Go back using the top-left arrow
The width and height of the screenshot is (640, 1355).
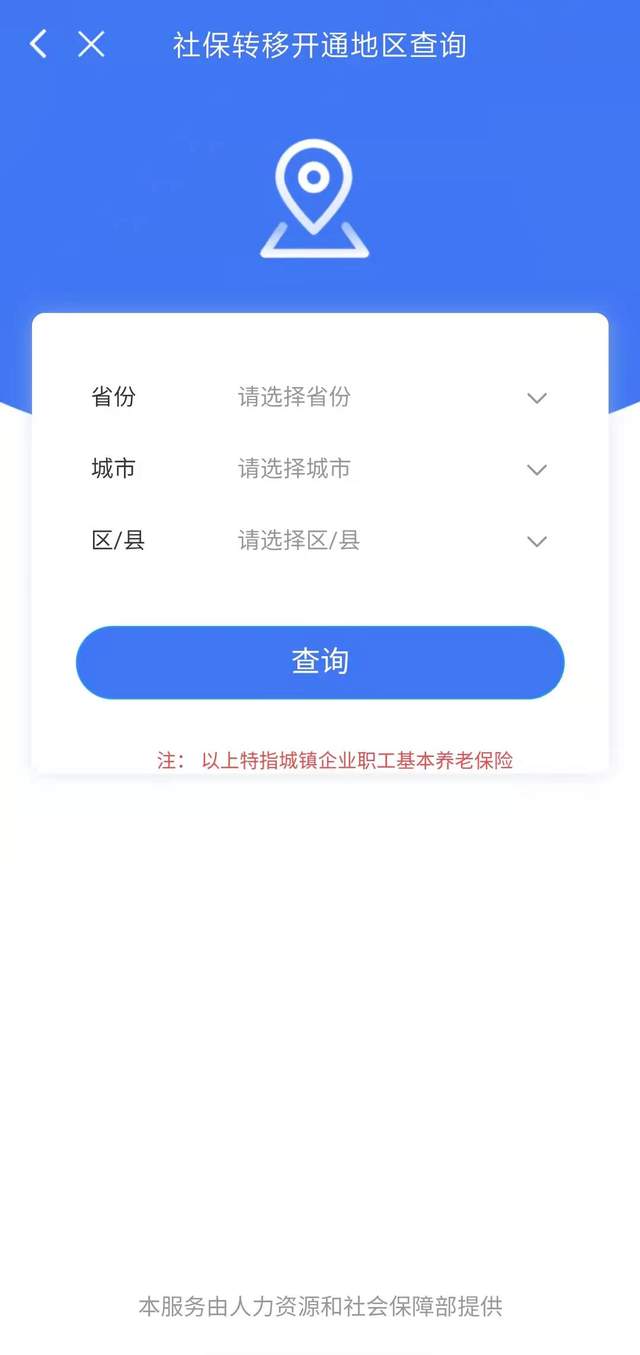tap(38, 44)
